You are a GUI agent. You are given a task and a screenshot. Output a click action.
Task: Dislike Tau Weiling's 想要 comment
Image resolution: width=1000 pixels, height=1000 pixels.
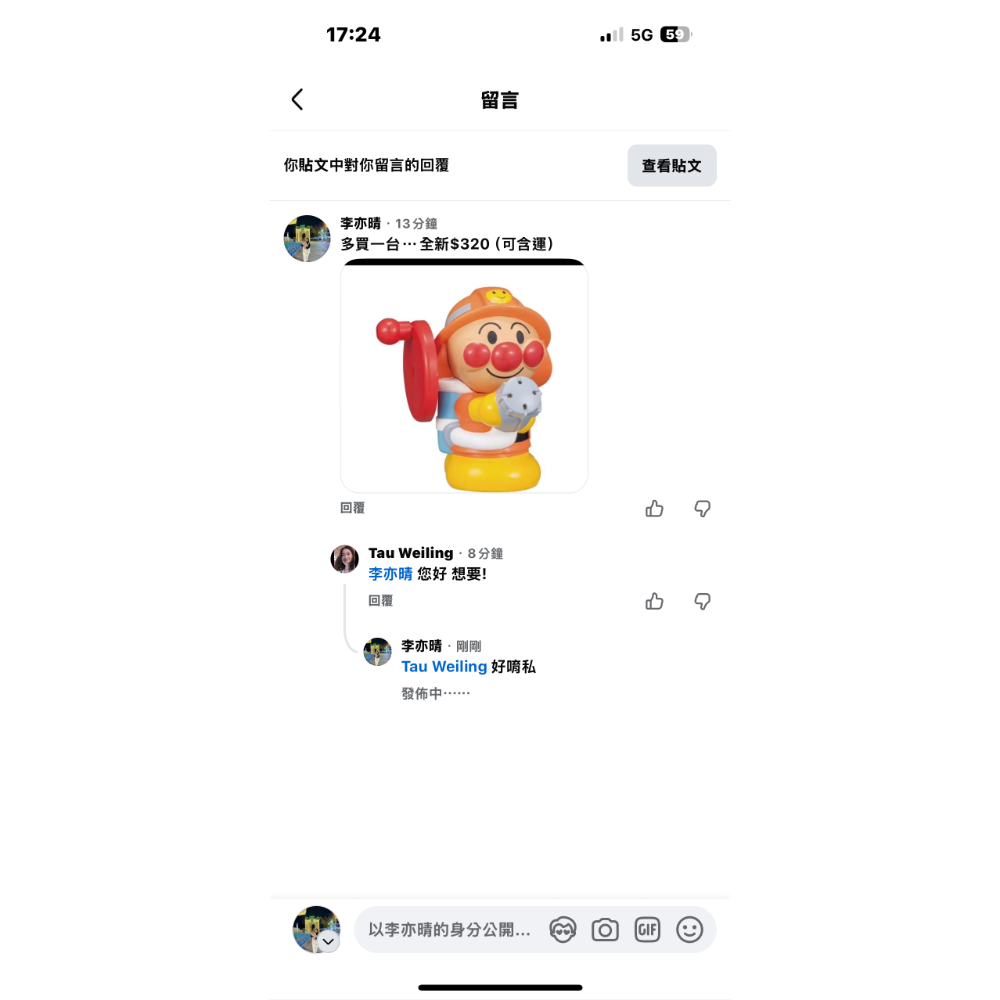pyautogui.click(x=703, y=601)
